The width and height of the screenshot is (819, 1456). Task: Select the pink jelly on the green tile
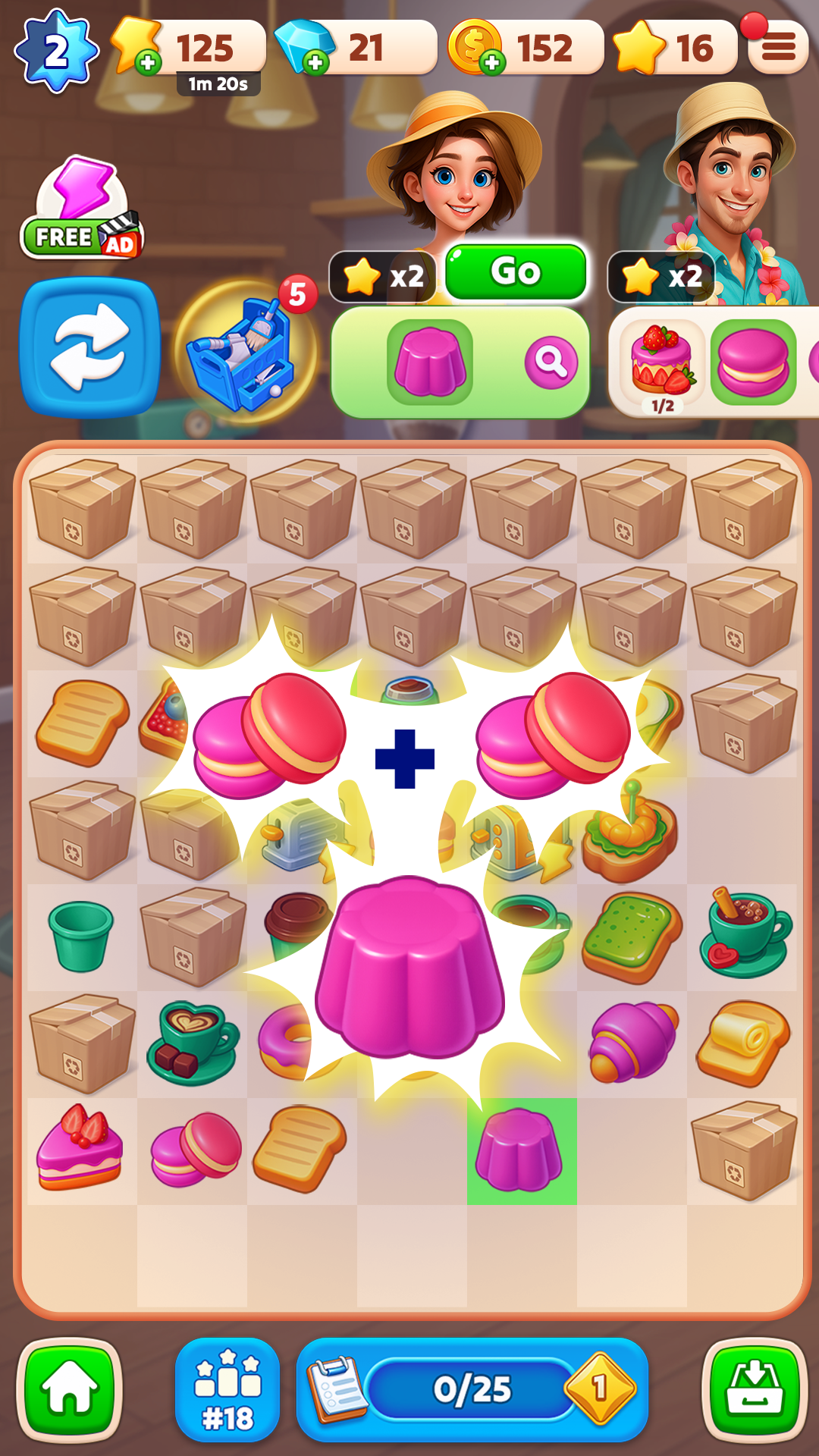point(521,1150)
